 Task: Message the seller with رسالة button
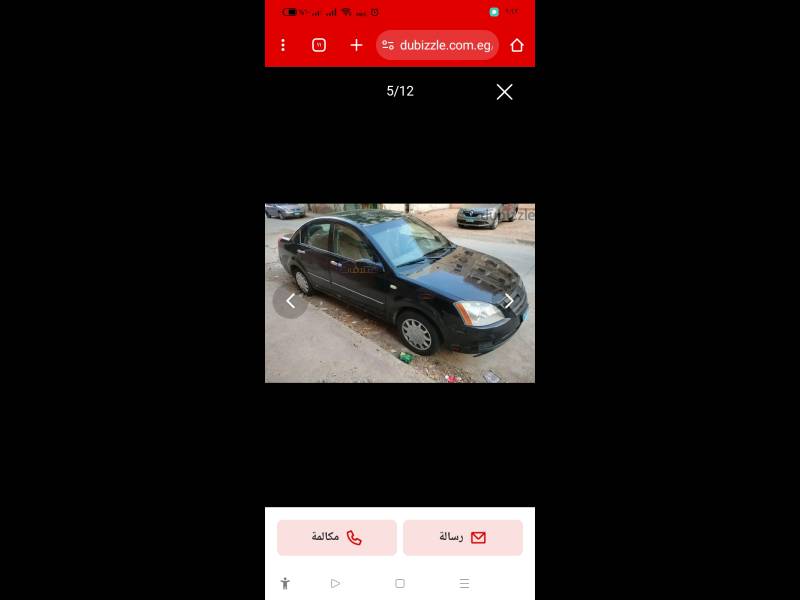(463, 537)
